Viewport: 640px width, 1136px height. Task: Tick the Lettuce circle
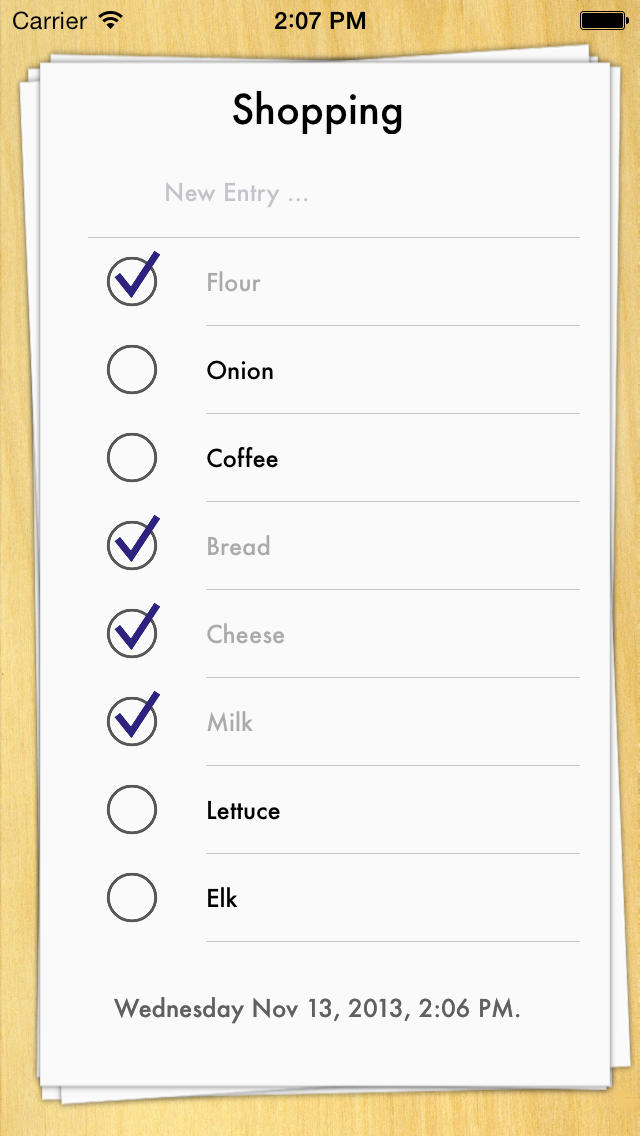pos(132,809)
